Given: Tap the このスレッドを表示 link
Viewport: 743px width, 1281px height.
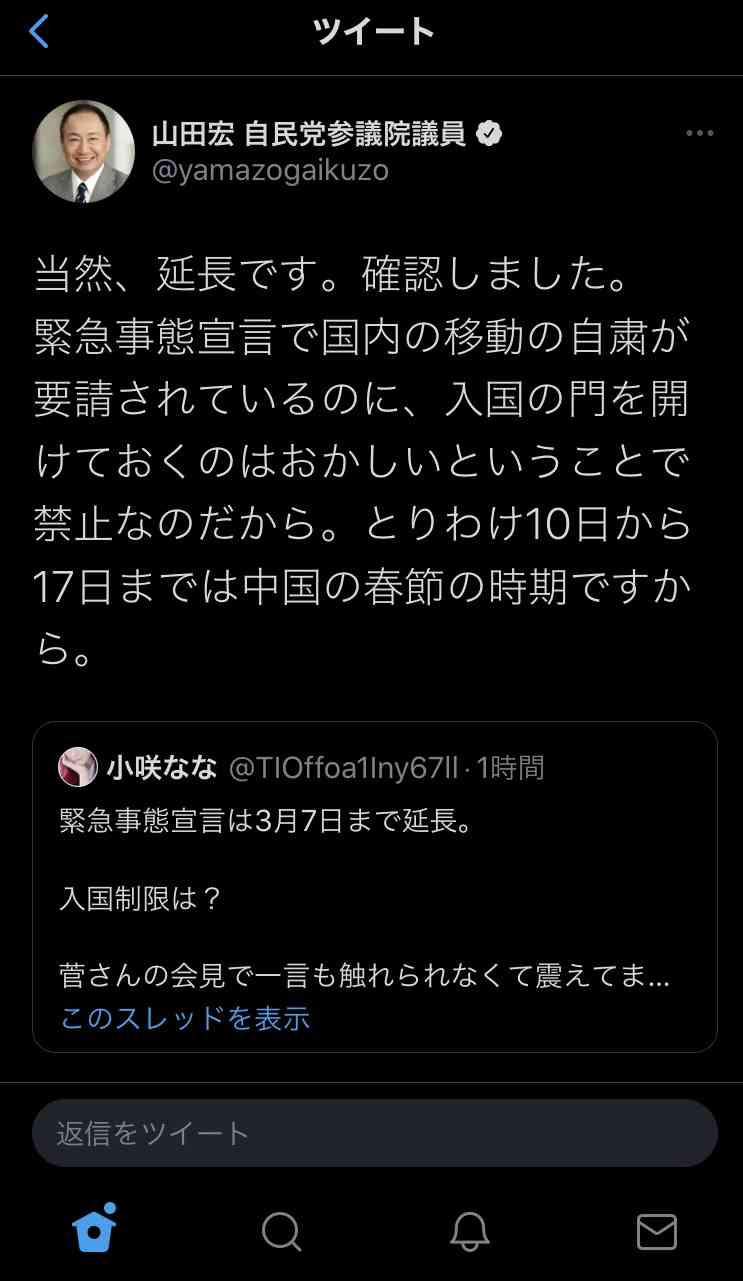Looking at the screenshot, I should click(185, 1019).
